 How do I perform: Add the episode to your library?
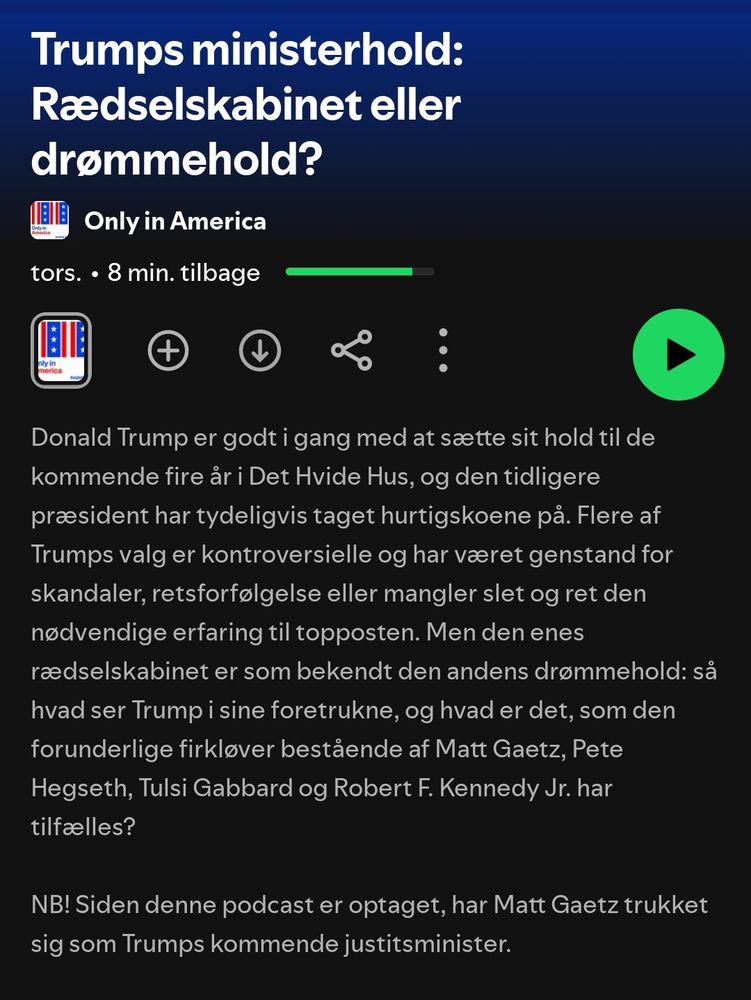pos(168,351)
